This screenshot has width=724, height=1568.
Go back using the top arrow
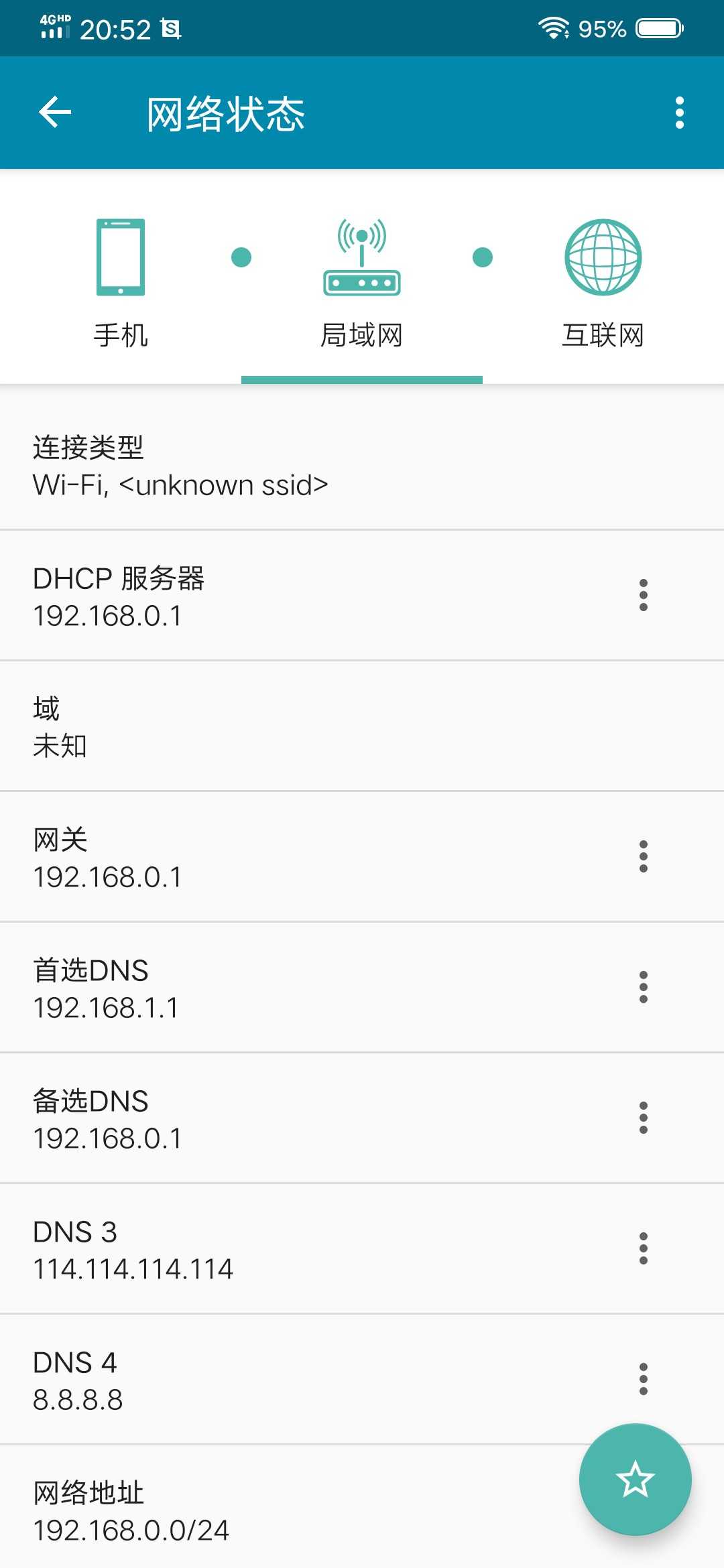coord(55,113)
